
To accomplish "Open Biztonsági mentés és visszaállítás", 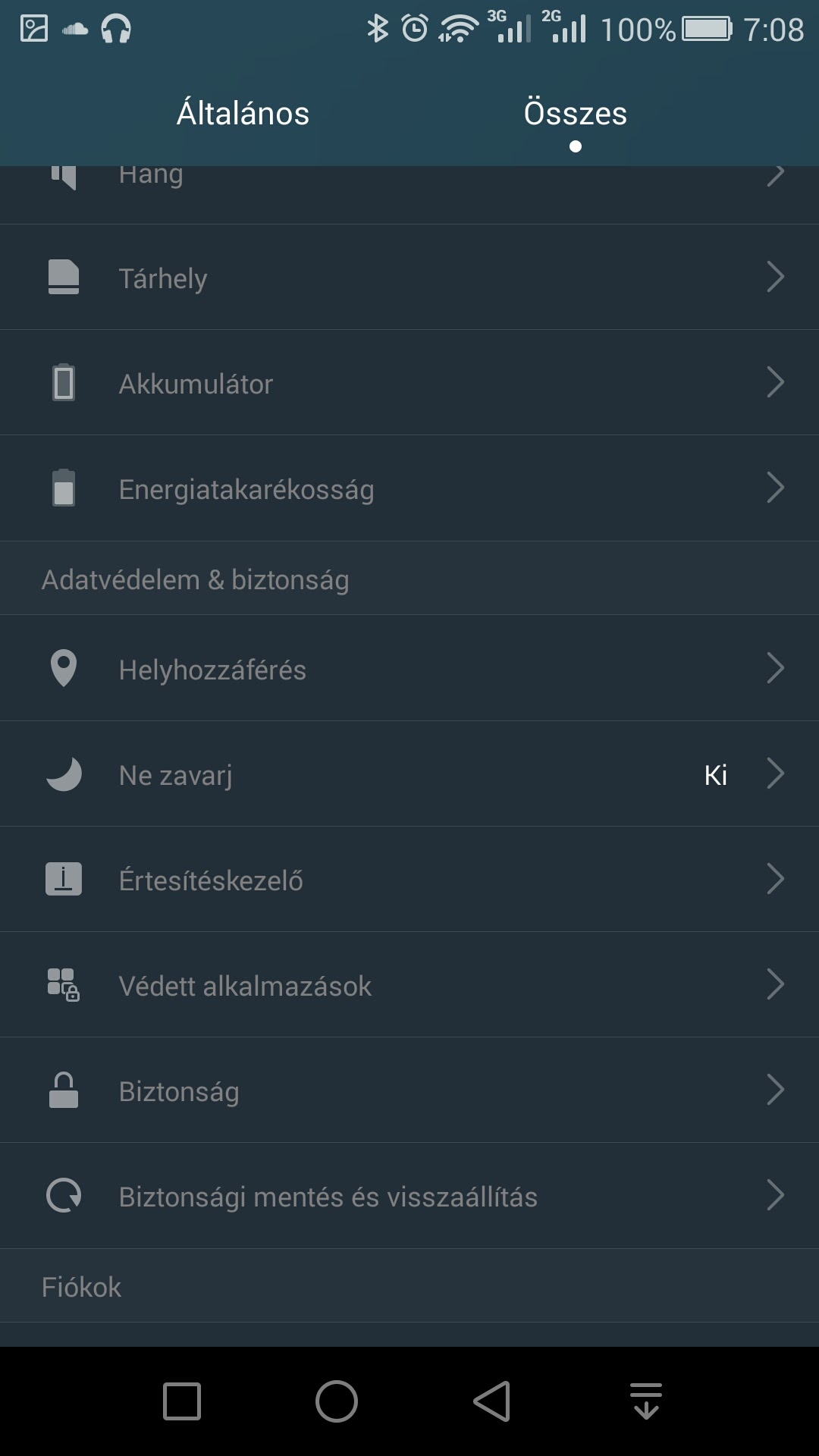I will coord(409,1196).
